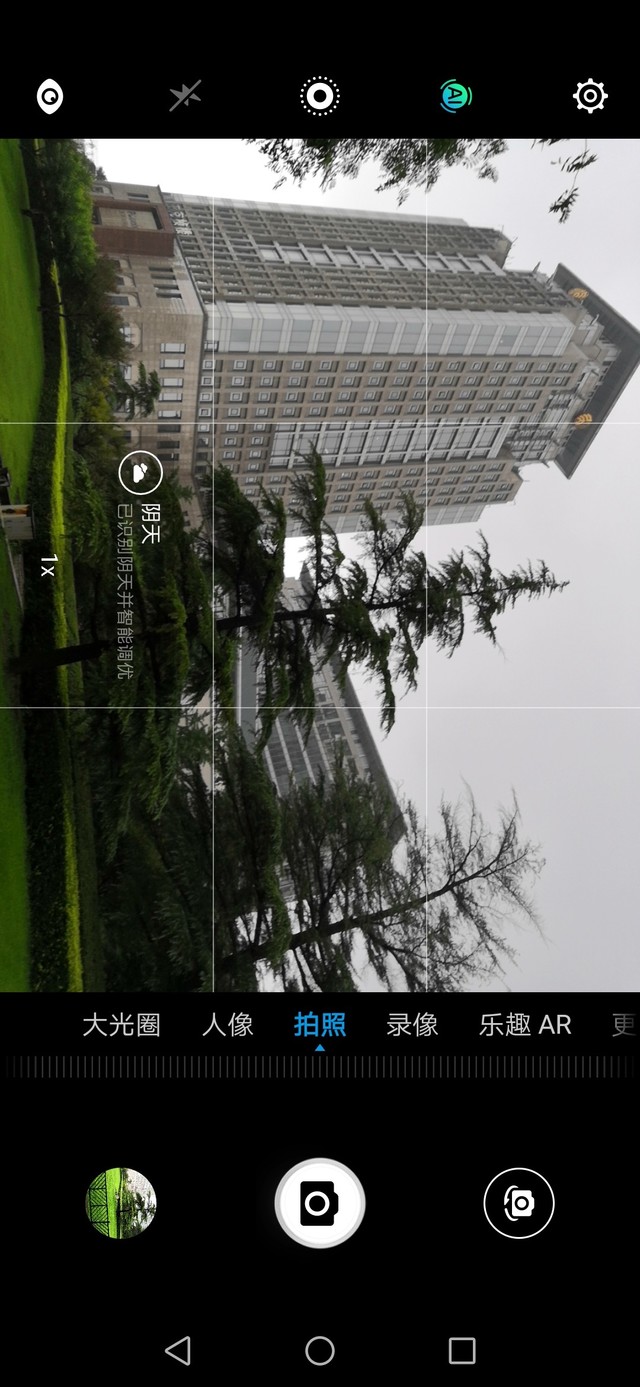Flip to the front camera
This screenshot has height=1387, width=640.
(x=519, y=1203)
